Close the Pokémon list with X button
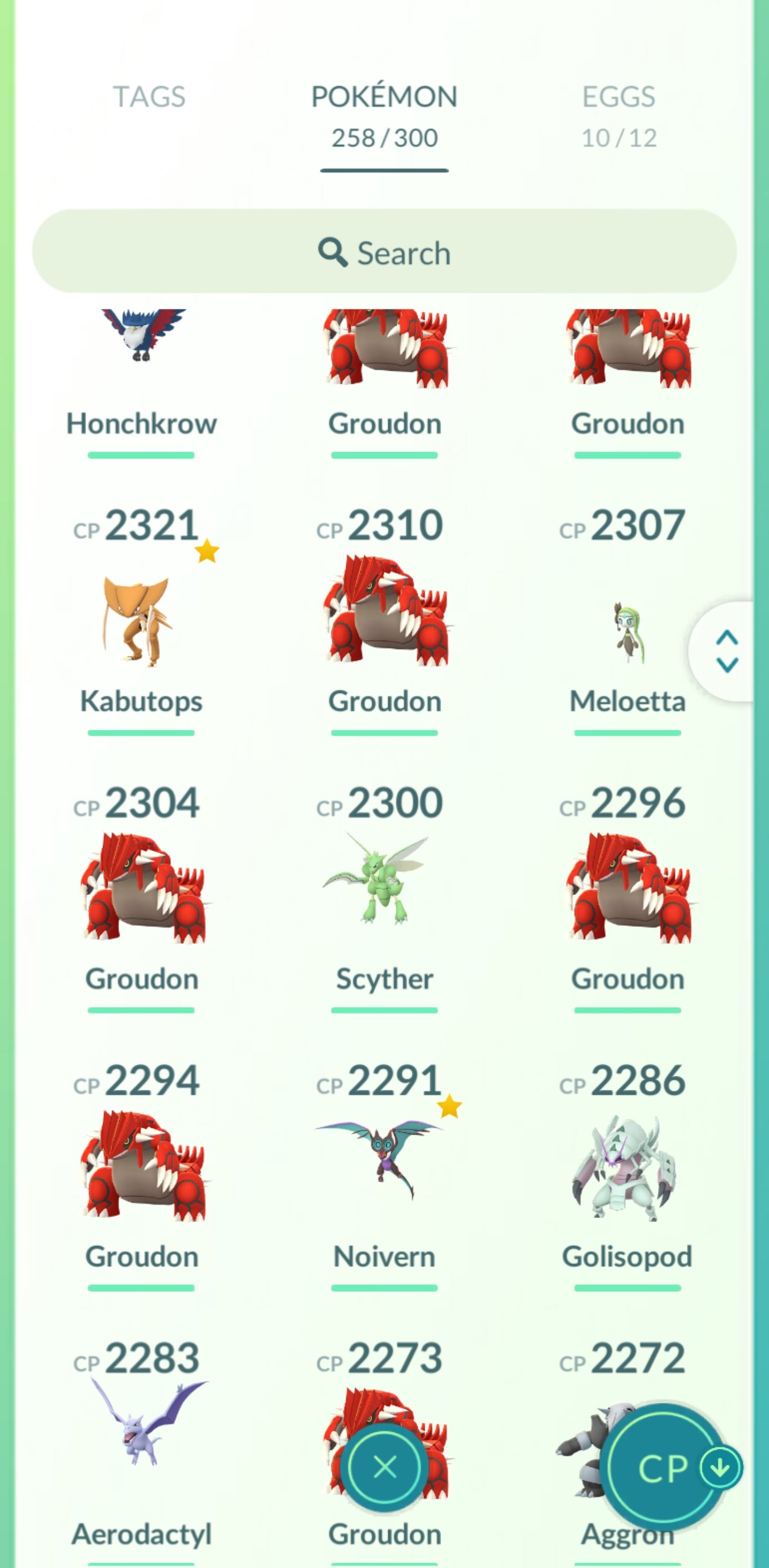This screenshot has width=769, height=1568. (x=384, y=1467)
